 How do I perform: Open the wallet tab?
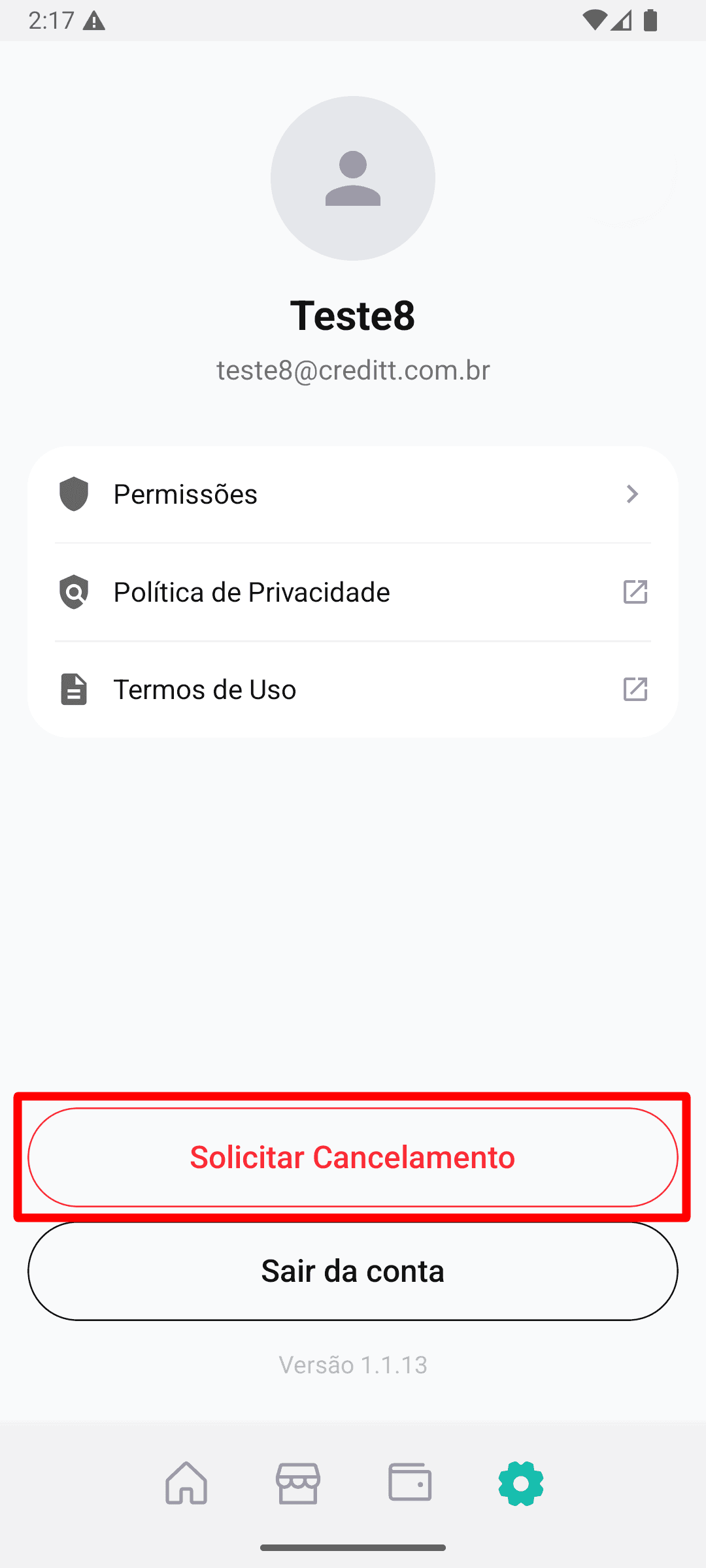point(410,1482)
